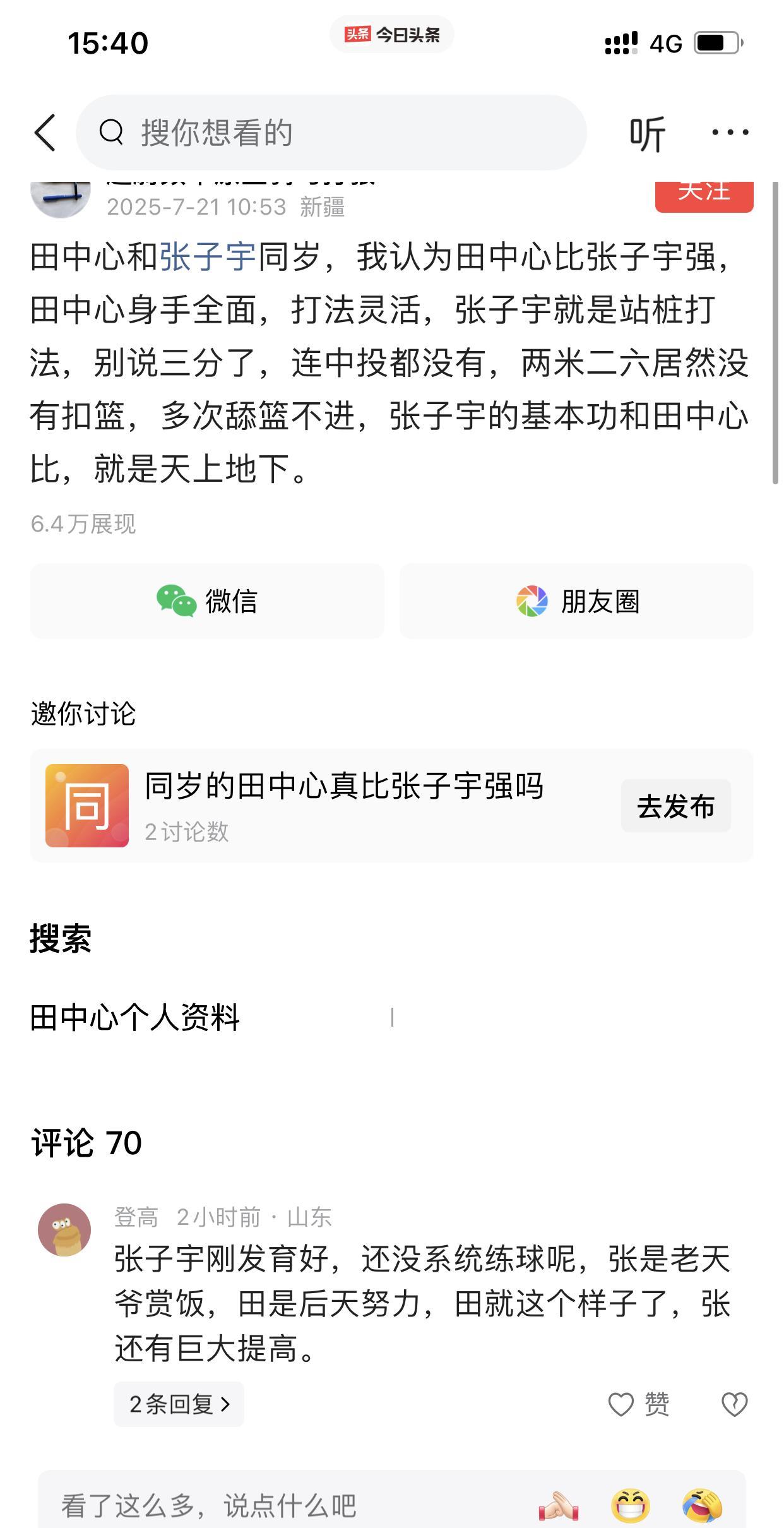Viewport: 784px width, 1528px height.
Task: Like 登高's comment
Action: click(x=638, y=1404)
